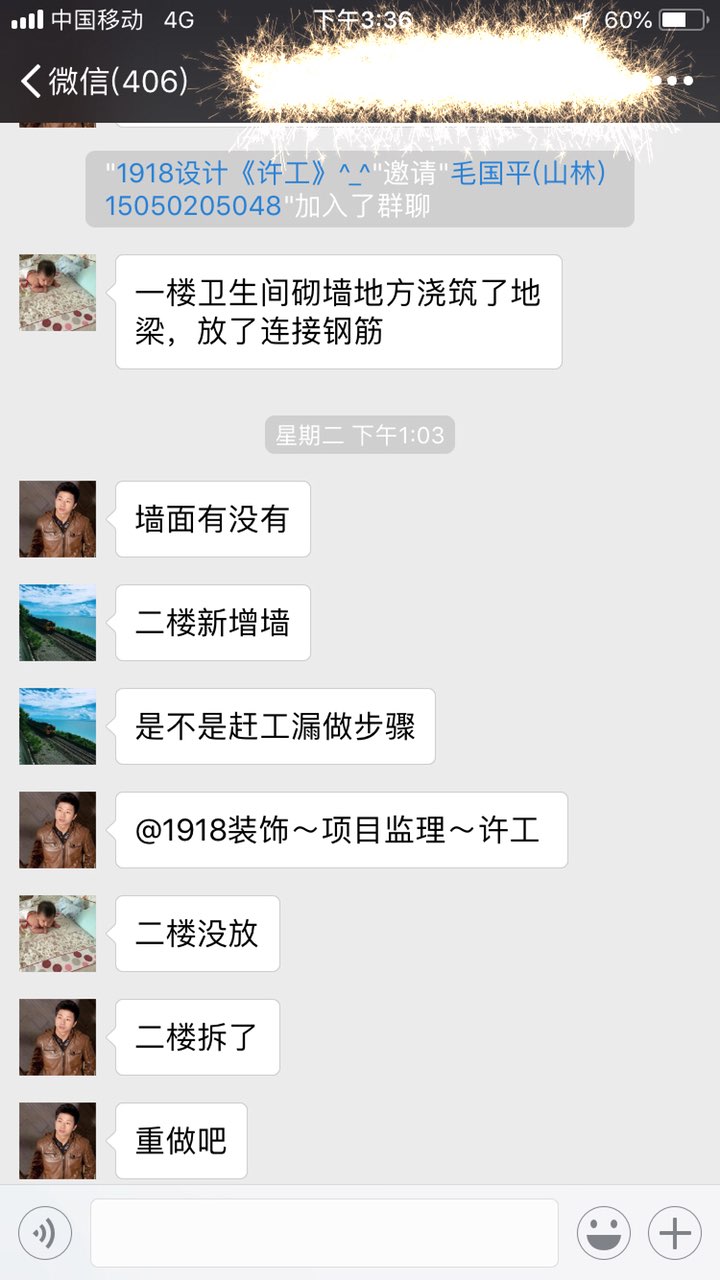Screen dimensions: 720x1280
Task: View the avatar beside 重做吧 message
Action: pos(58,1141)
